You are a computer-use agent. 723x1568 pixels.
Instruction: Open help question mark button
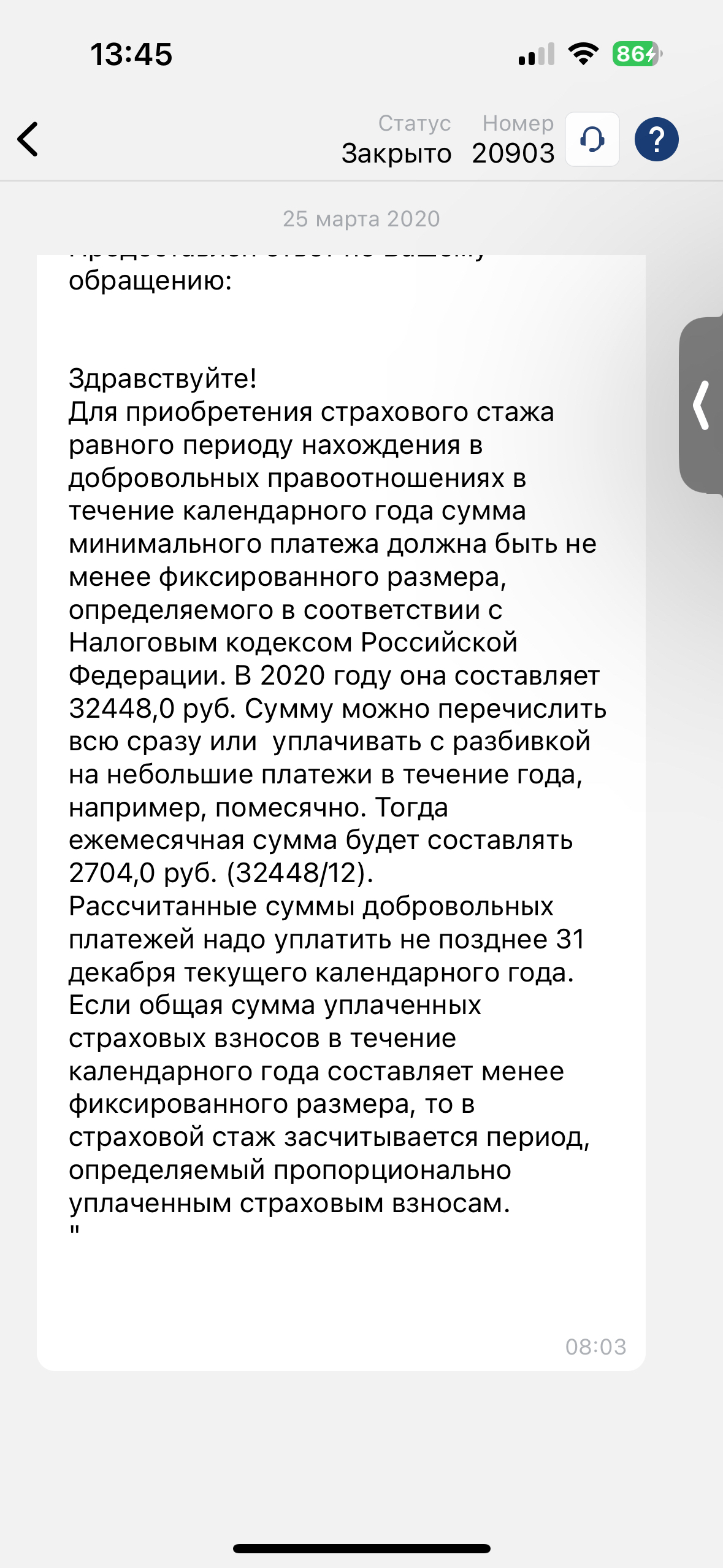[x=656, y=139]
